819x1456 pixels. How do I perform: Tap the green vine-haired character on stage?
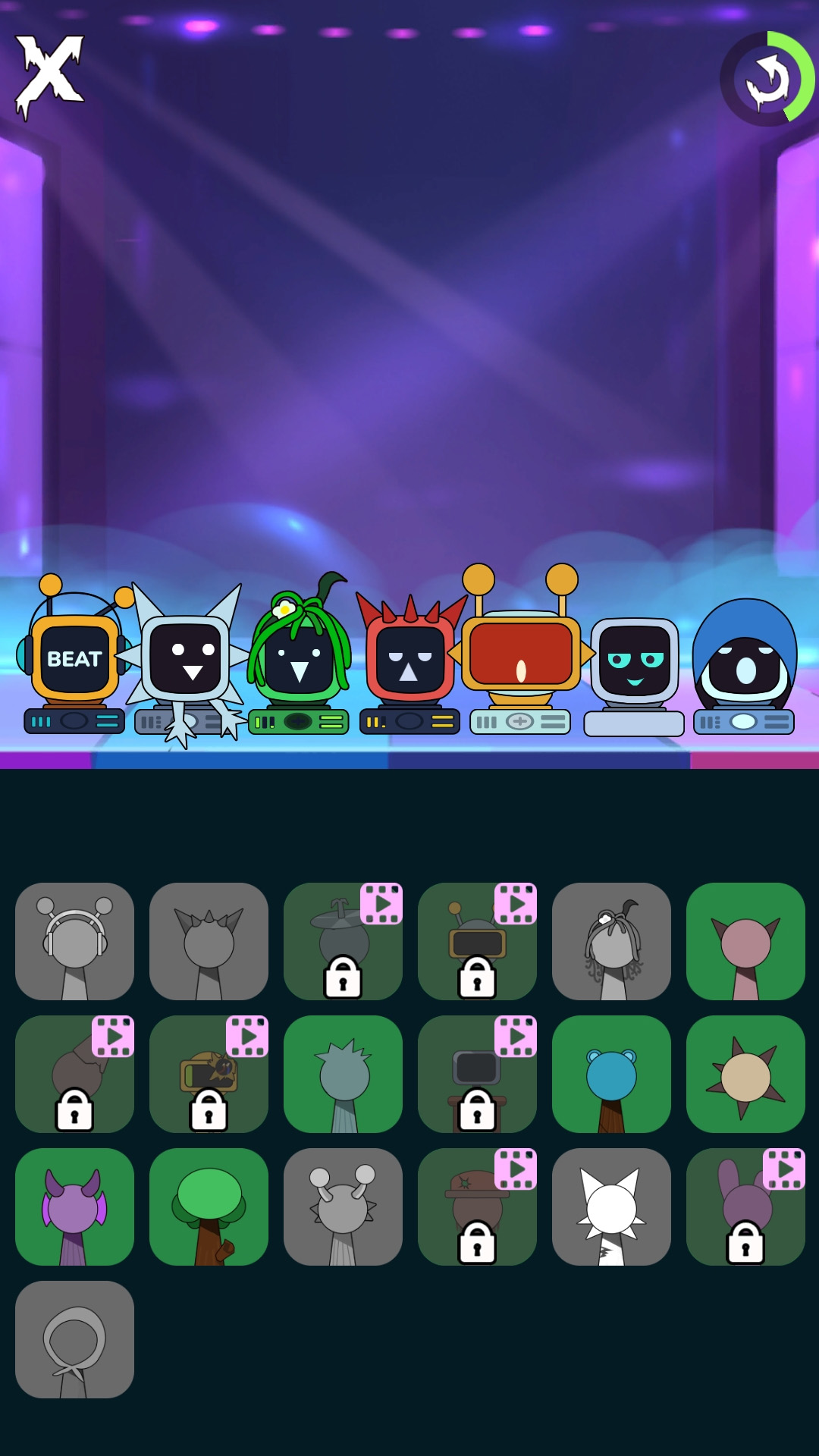tap(299, 656)
